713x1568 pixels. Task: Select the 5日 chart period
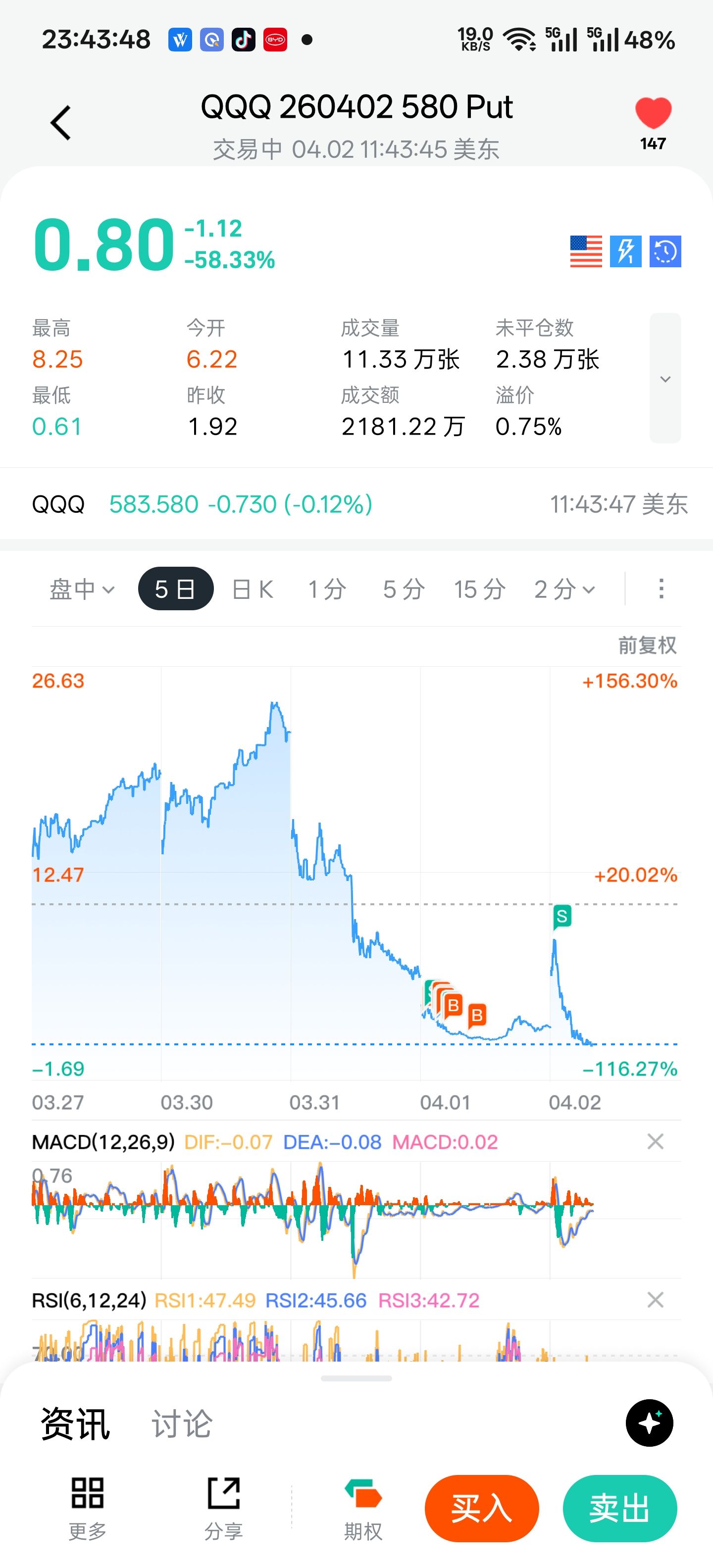(x=175, y=589)
